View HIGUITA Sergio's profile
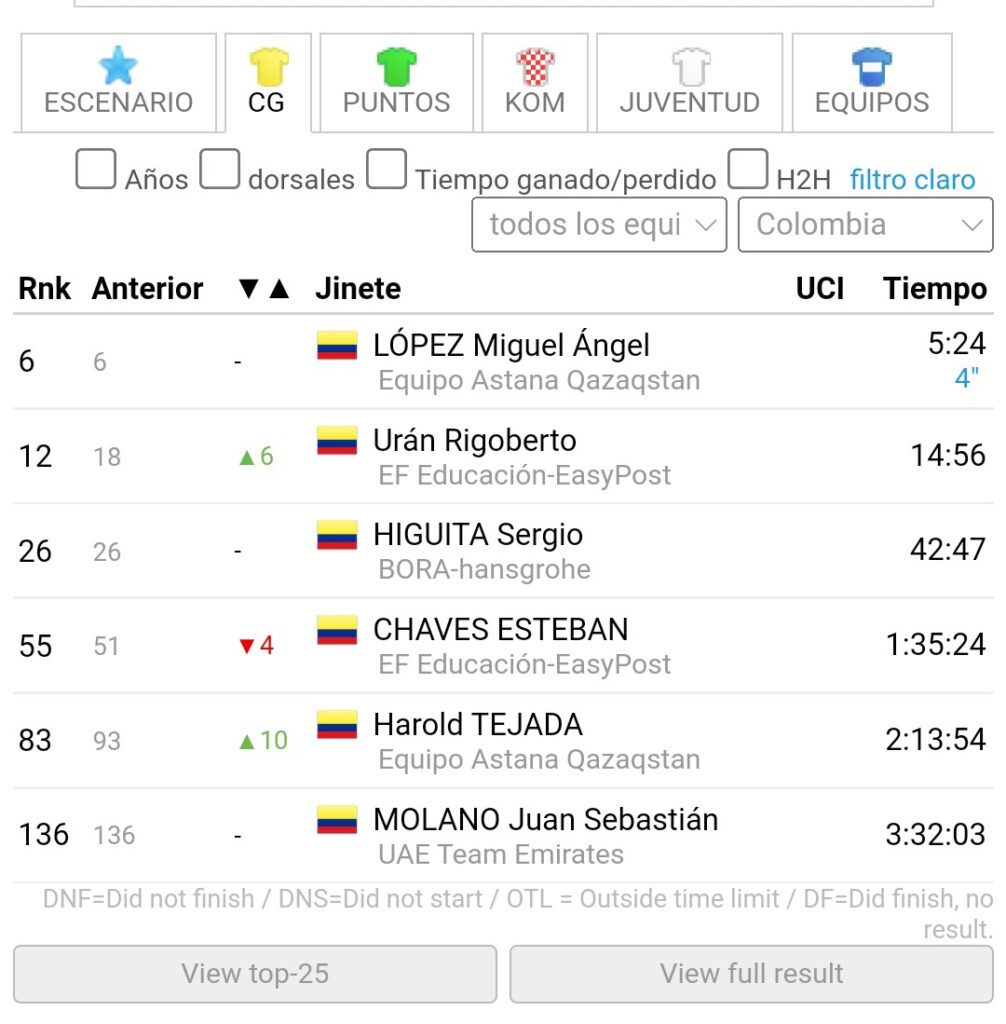 (x=478, y=535)
